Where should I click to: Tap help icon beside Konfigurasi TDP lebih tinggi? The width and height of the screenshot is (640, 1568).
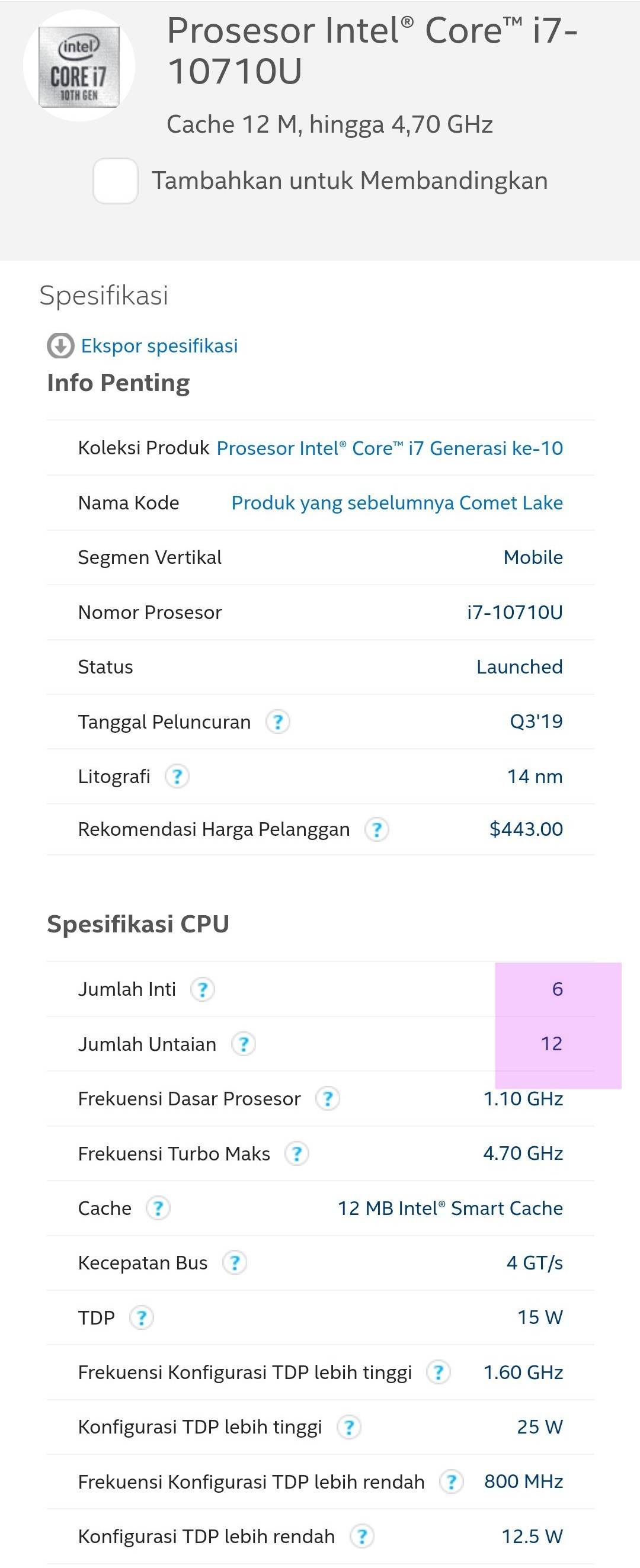point(349,1428)
